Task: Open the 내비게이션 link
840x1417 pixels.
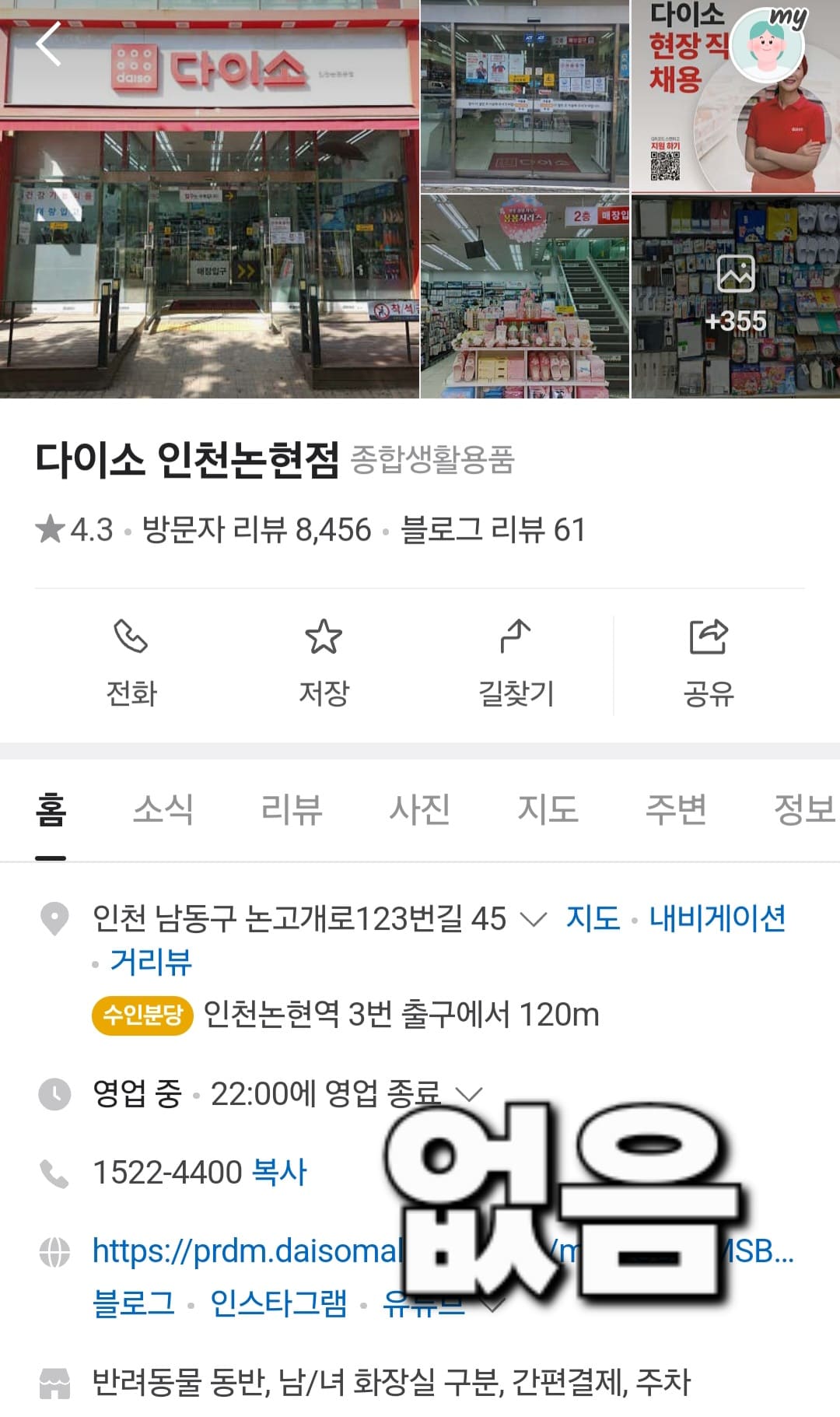Action: click(x=716, y=920)
